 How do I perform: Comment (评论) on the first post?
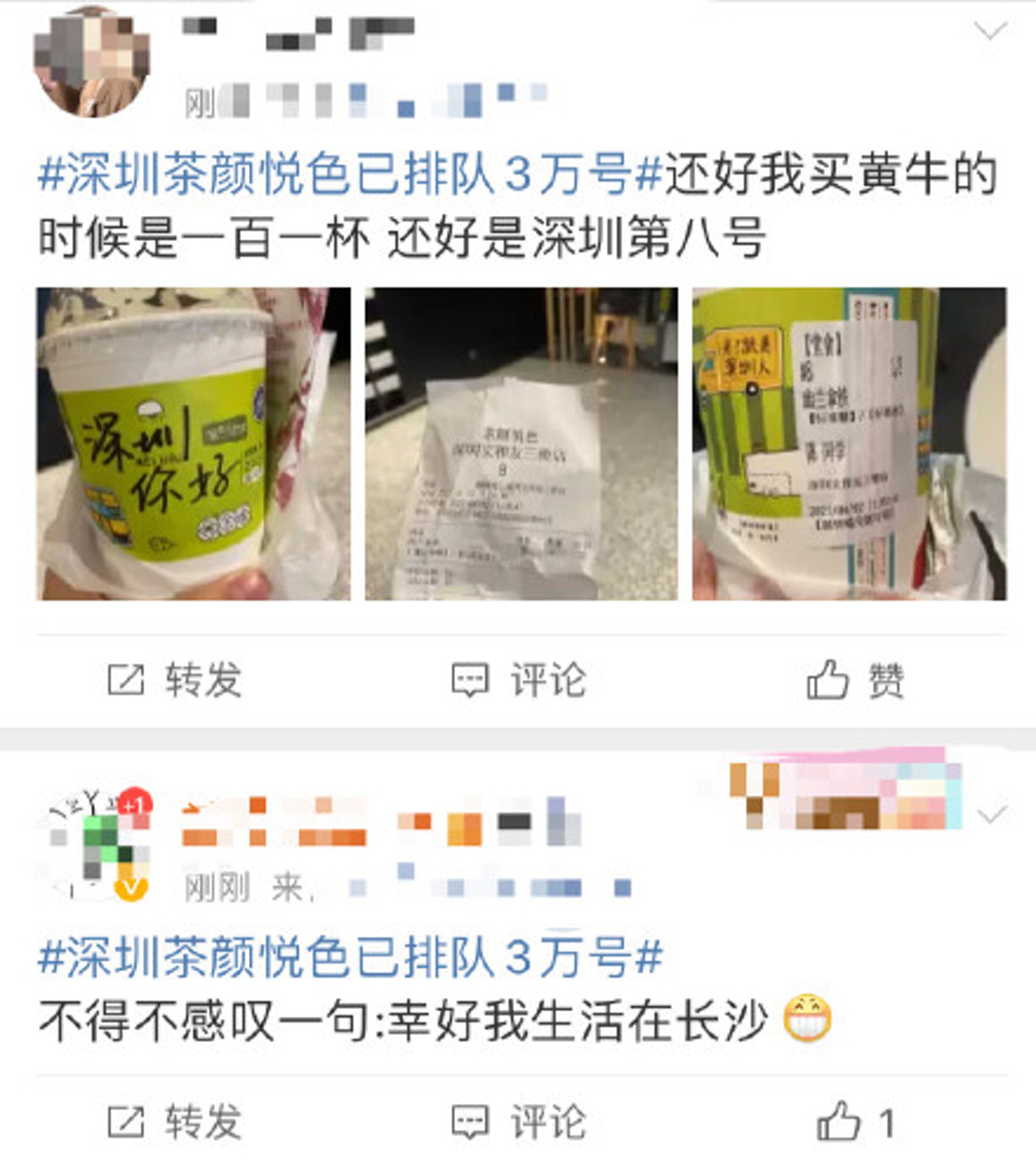point(519,680)
